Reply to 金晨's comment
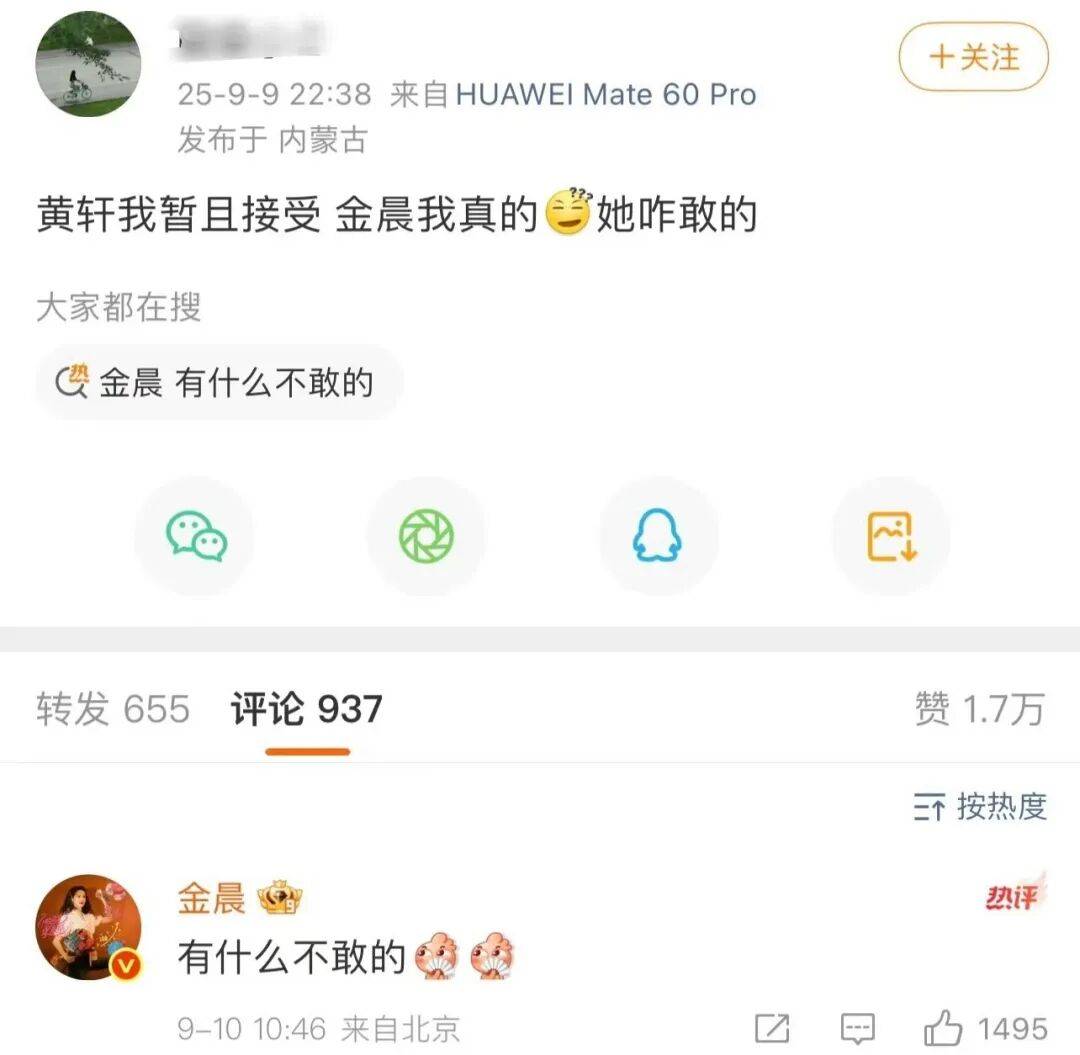The width and height of the screenshot is (1080, 1055). click(858, 1028)
